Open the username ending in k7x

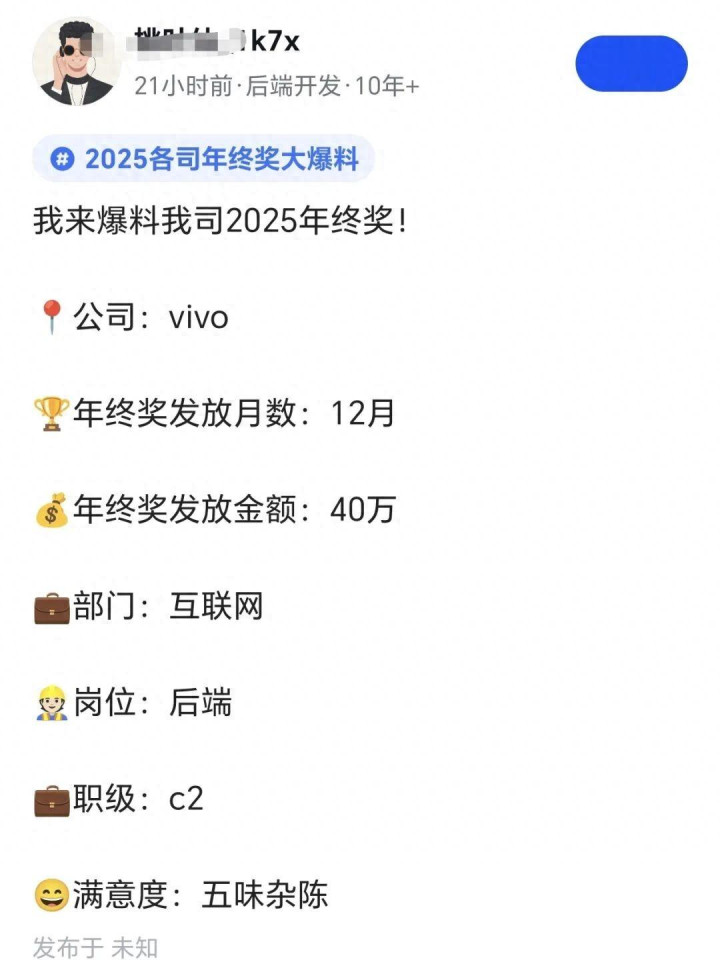(x=217, y=42)
